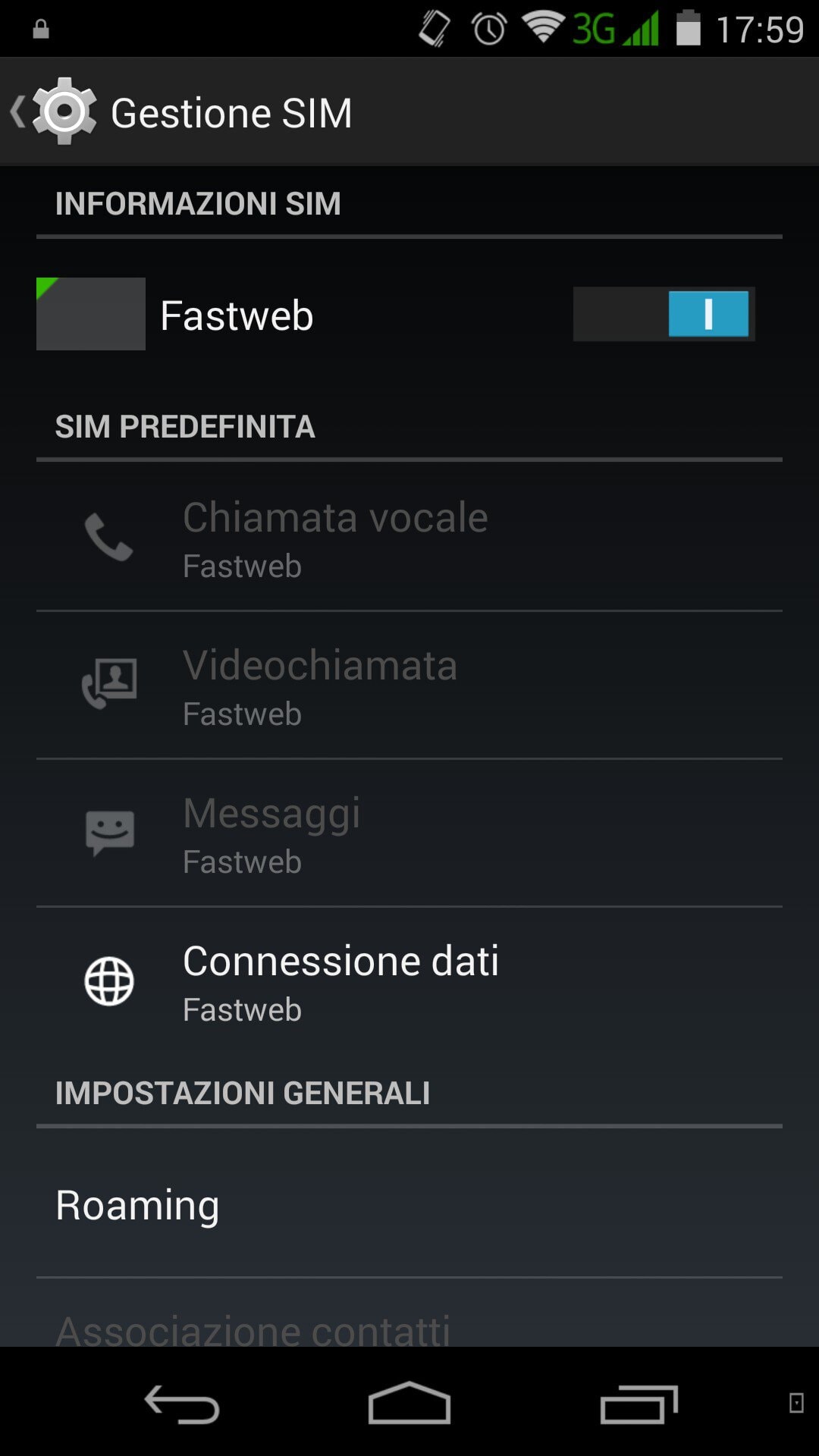Screen dimensions: 819x1456
Task: Toggle off the Fastweb SIM switch
Action: pyautogui.click(x=664, y=314)
